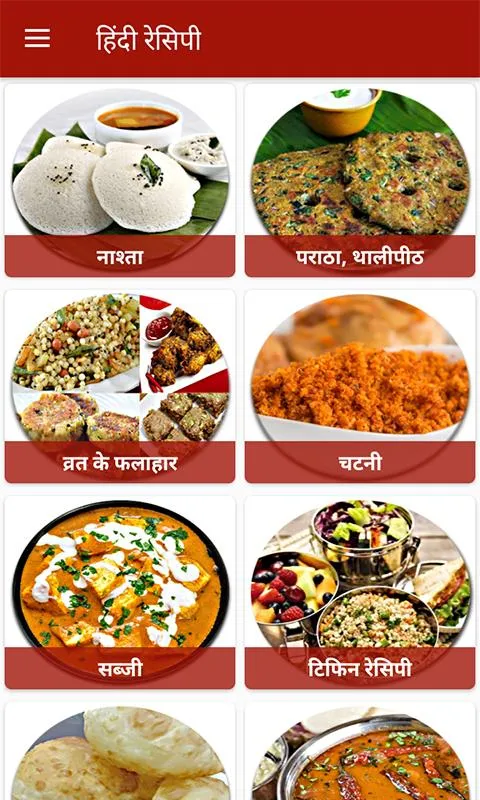480x800 pixels.
Task: Open the नाश्ता category card
Action: pyautogui.click(x=120, y=180)
